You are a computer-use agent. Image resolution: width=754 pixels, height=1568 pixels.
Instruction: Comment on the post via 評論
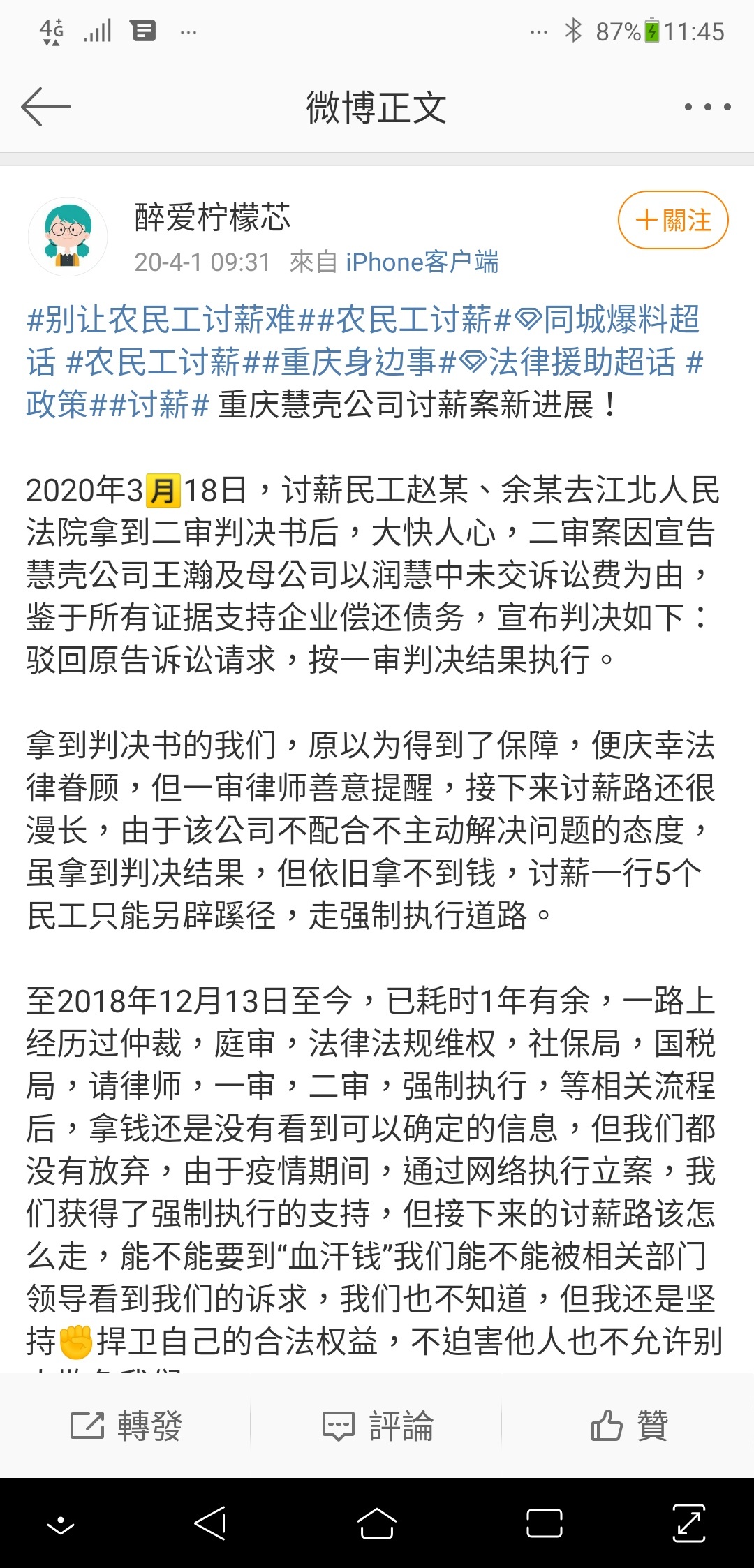click(378, 1426)
